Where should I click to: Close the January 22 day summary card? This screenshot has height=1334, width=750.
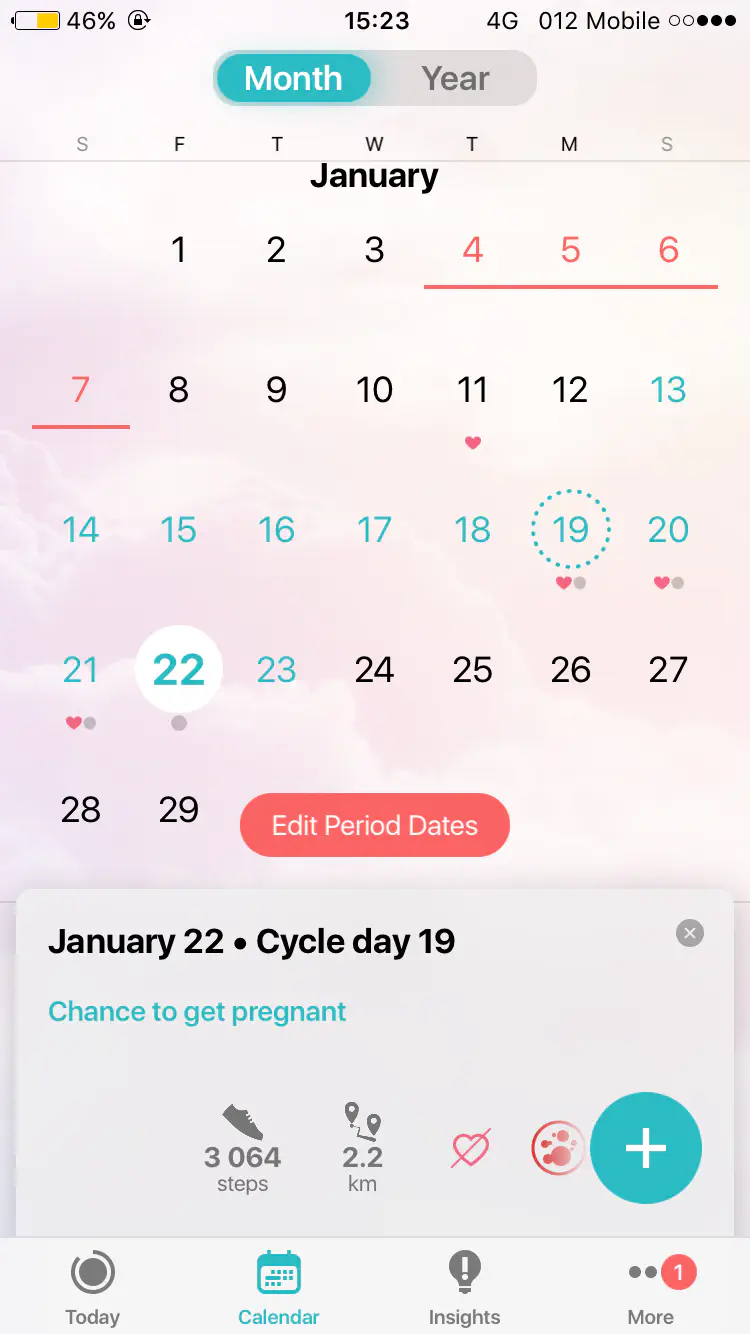click(690, 933)
